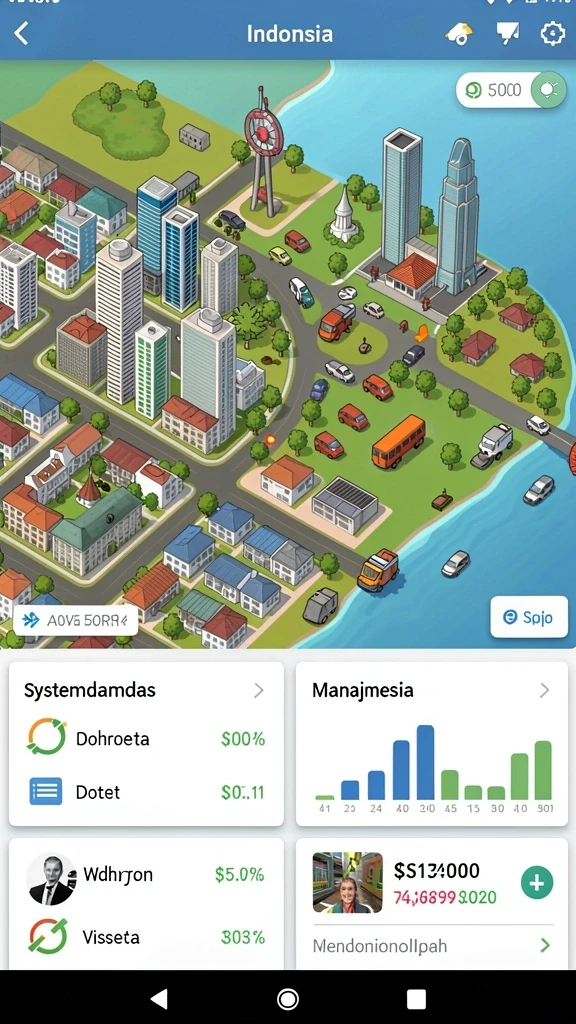Open the Mendonionollpah link

[432, 946]
